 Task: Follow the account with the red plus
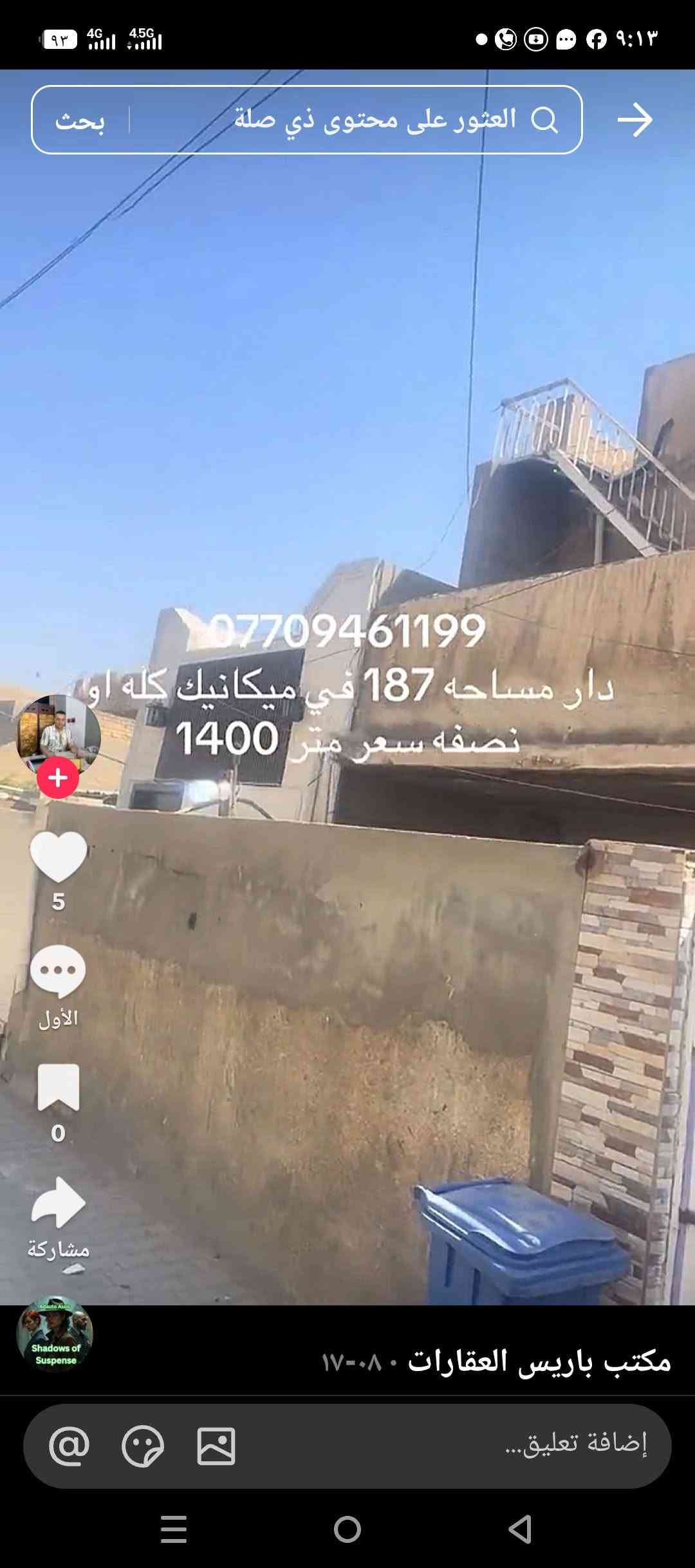point(58,778)
